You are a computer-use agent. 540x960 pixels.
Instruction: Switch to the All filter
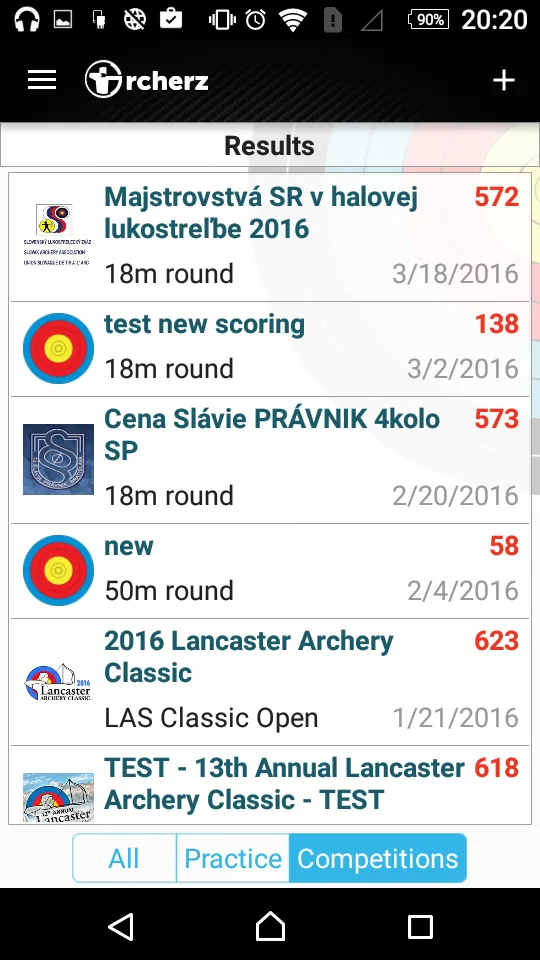pyautogui.click(x=124, y=858)
